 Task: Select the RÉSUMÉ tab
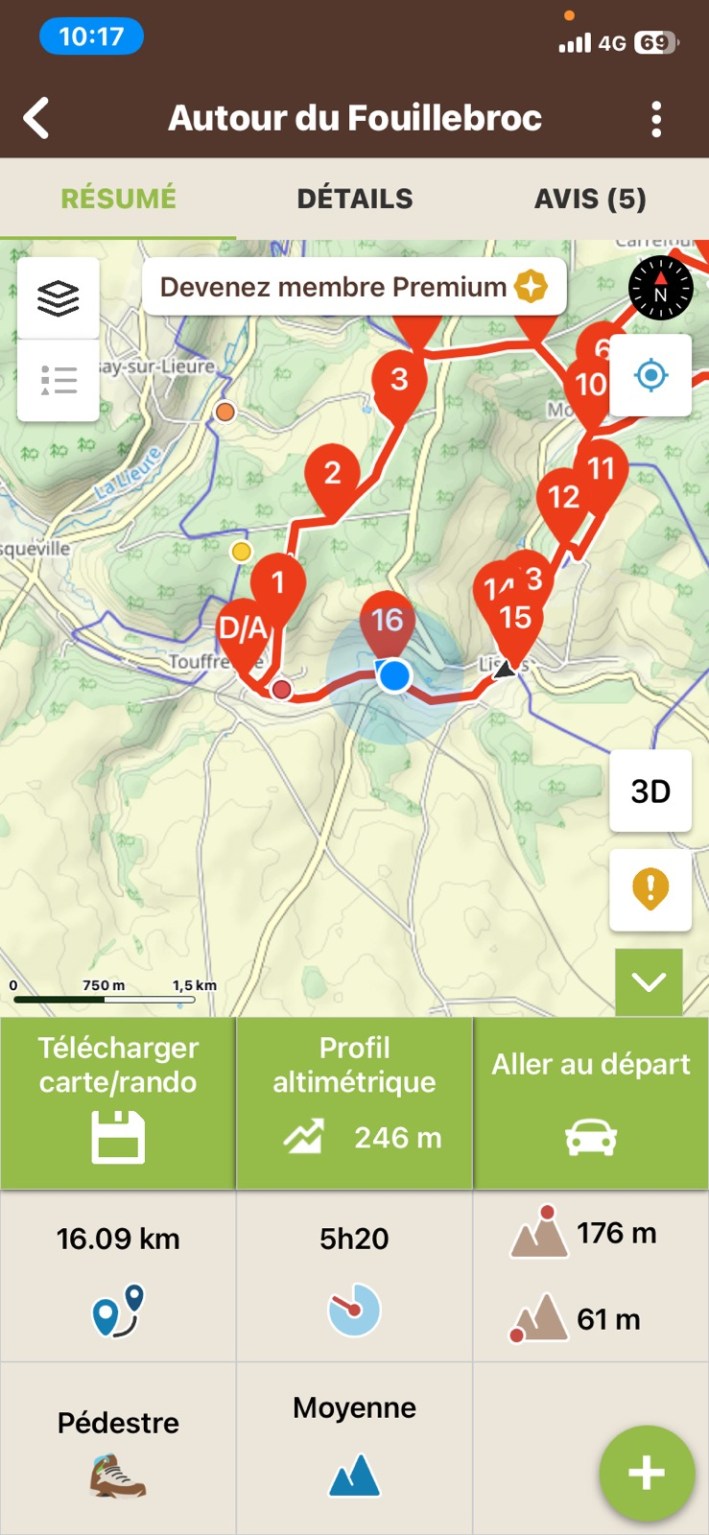[118, 198]
